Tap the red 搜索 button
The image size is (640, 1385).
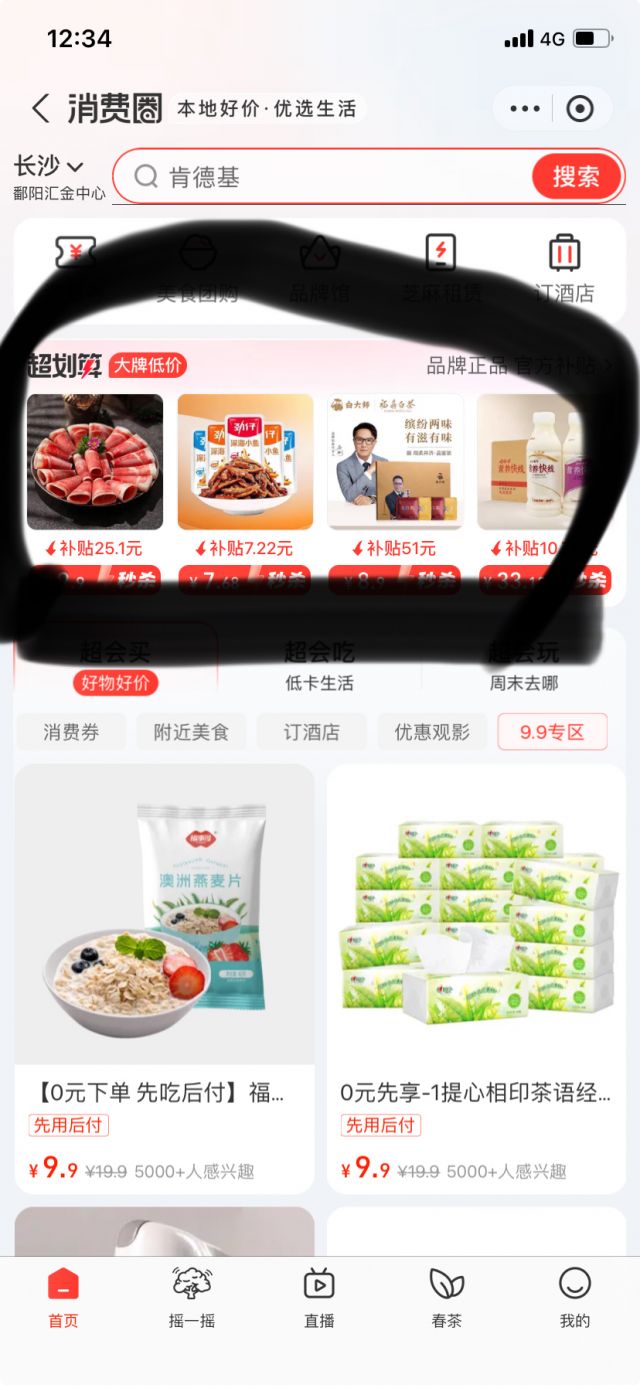576,177
